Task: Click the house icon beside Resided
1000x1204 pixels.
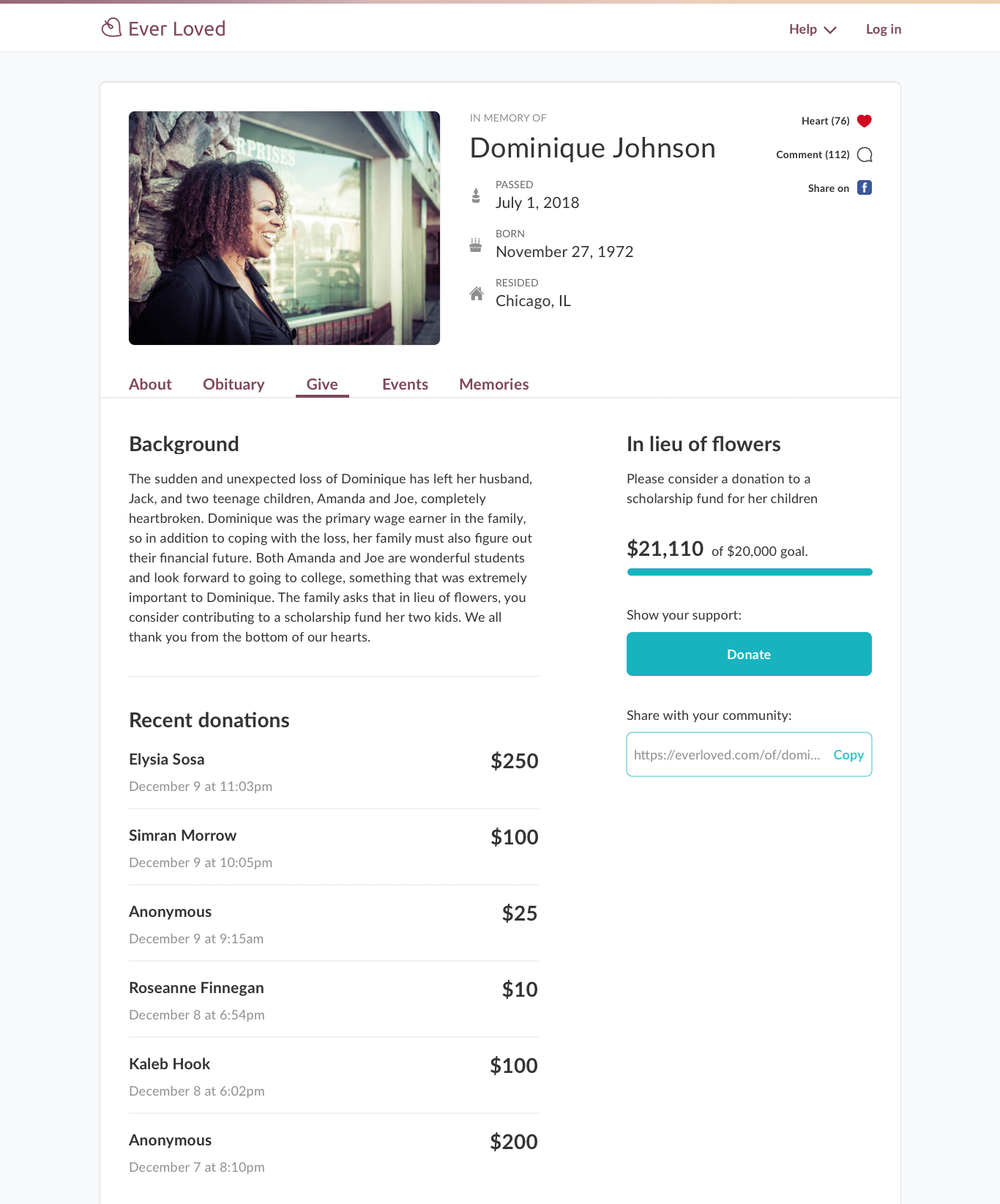Action: 477,294
